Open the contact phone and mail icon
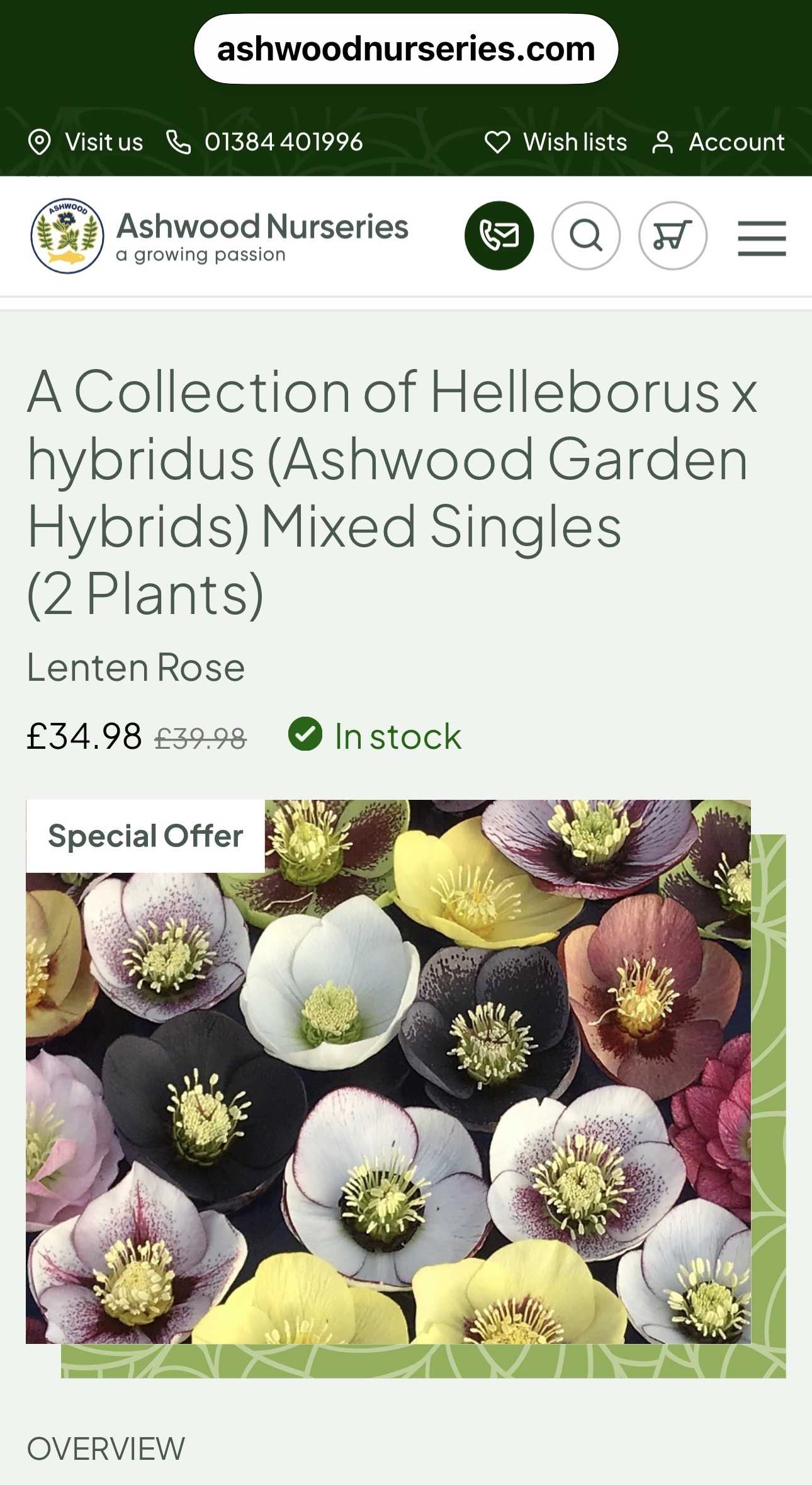812x1485 pixels. [499, 236]
